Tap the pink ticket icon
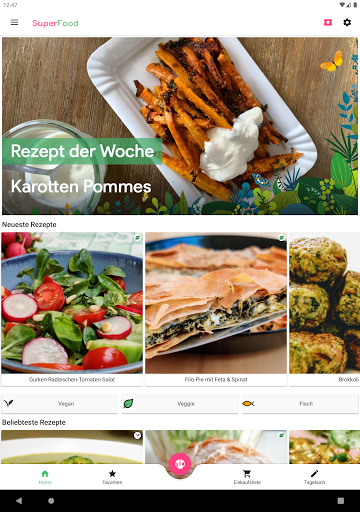 328,22
